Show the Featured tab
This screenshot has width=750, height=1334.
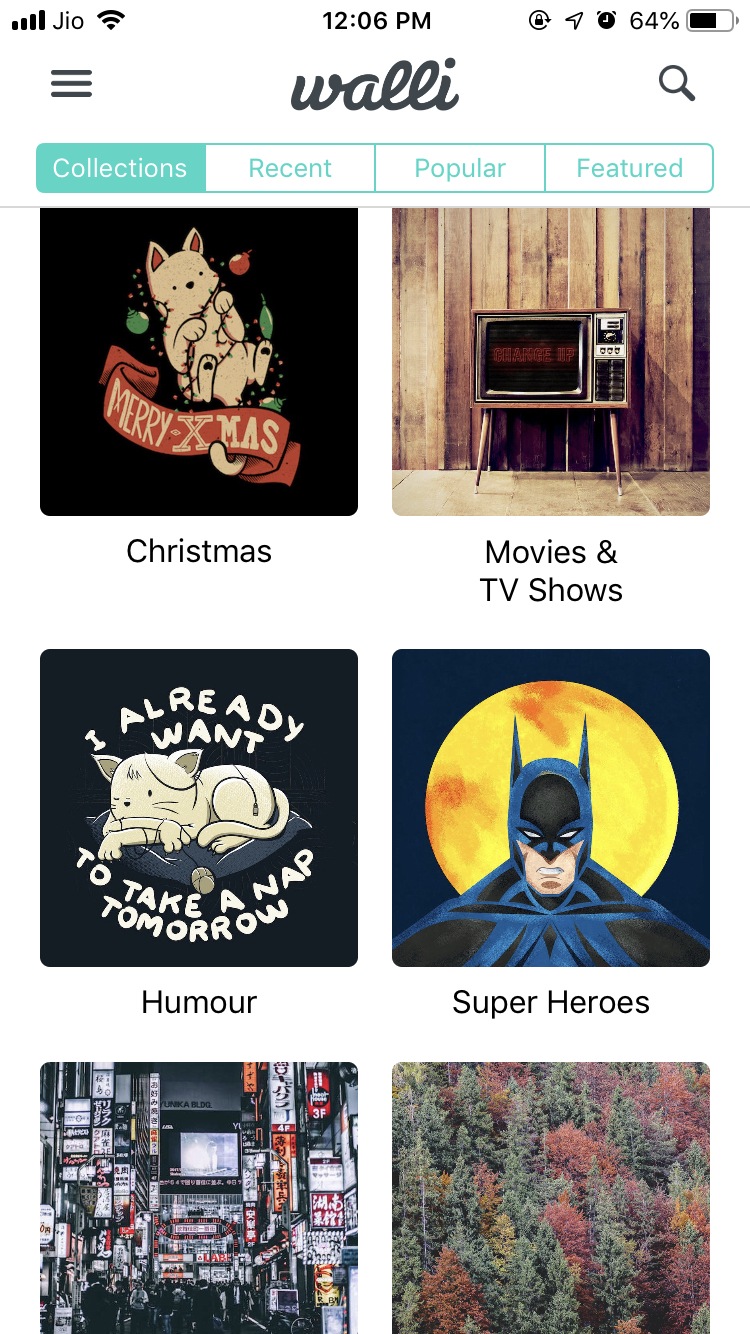629,168
